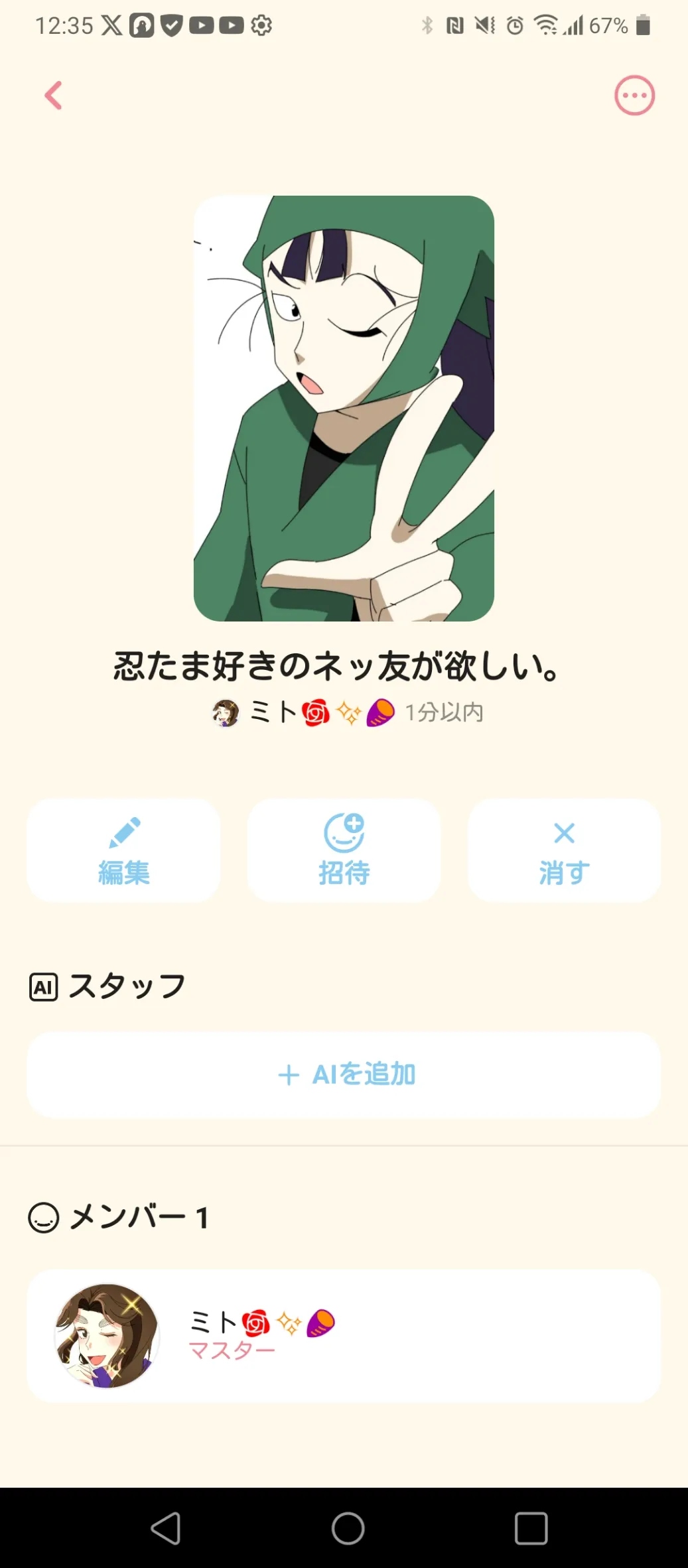Open member ミト's profile row

pos(344,1336)
